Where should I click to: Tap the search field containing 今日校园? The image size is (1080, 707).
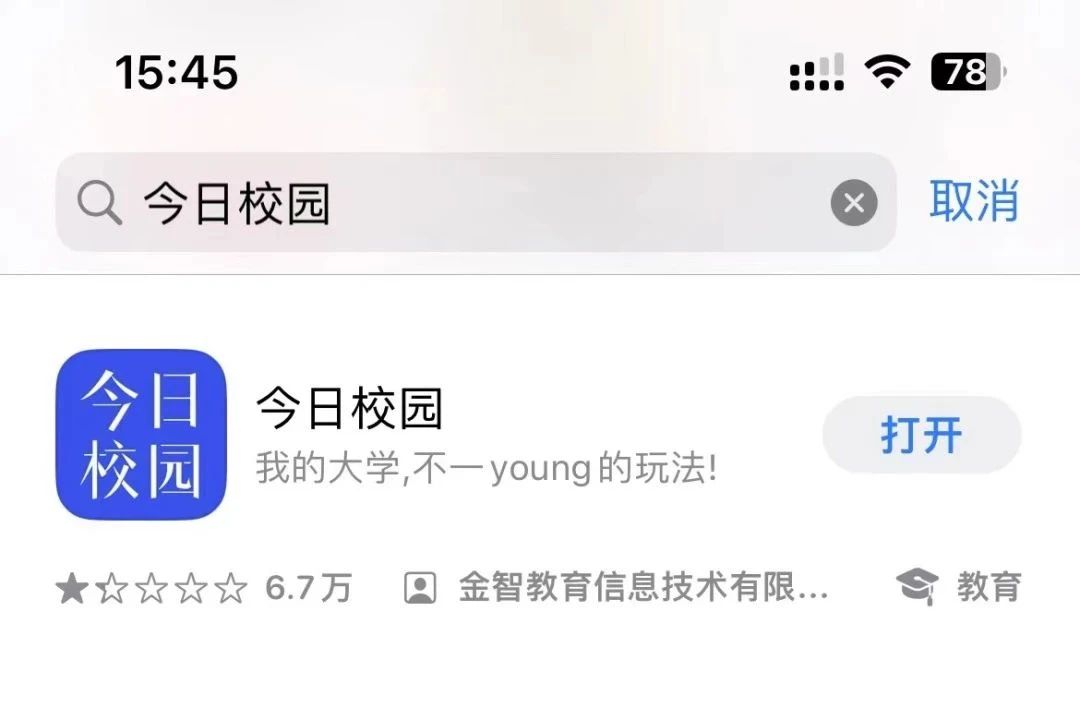pyautogui.click(x=450, y=204)
